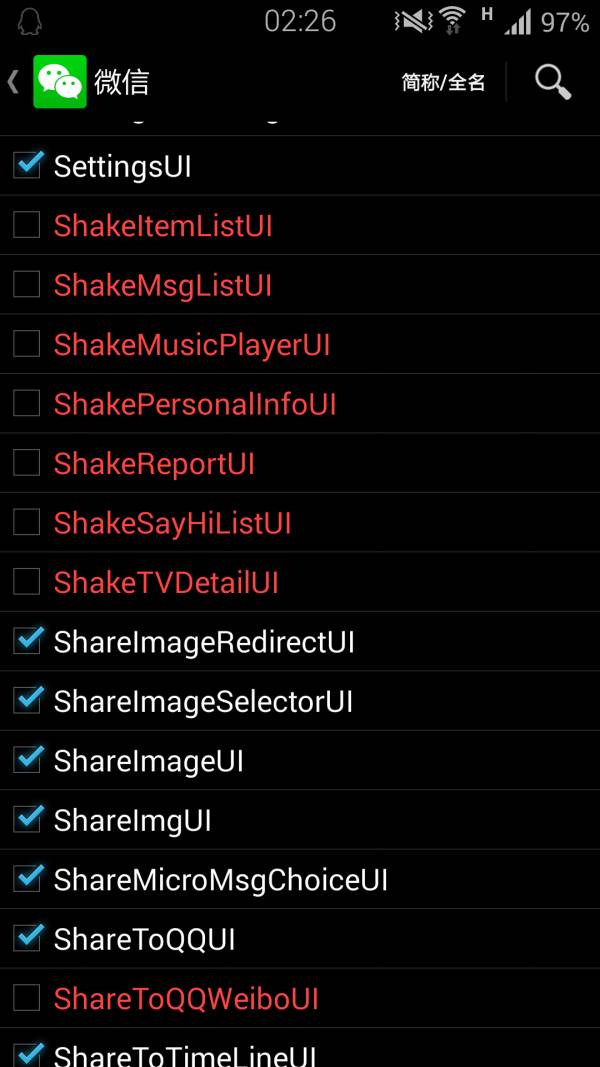Untick the ShareToTimeLineUI checkbox
600x1067 pixels.
[x=27, y=1053]
